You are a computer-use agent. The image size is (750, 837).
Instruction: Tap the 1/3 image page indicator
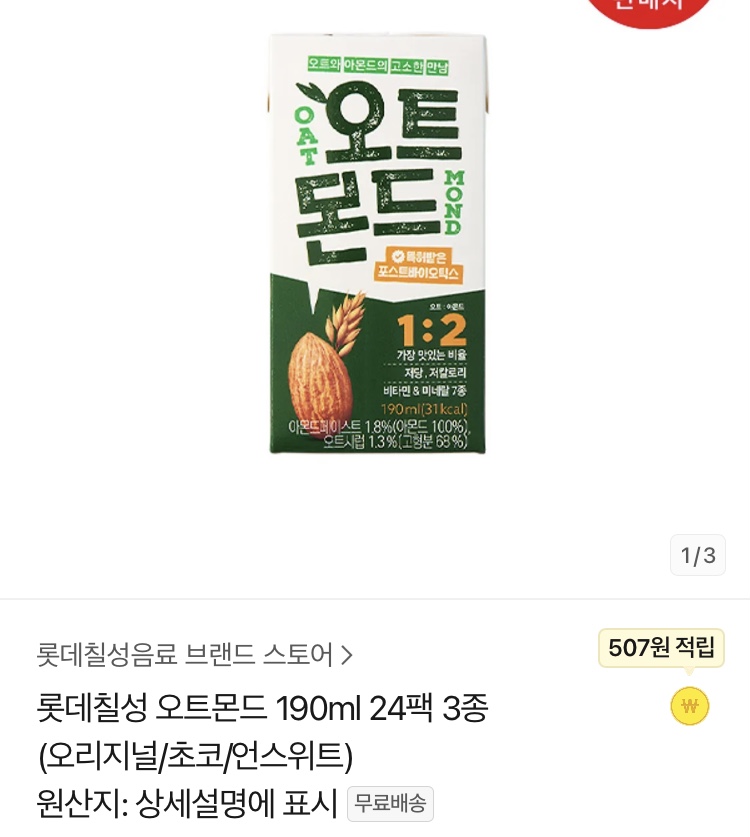pyautogui.click(x=698, y=555)
